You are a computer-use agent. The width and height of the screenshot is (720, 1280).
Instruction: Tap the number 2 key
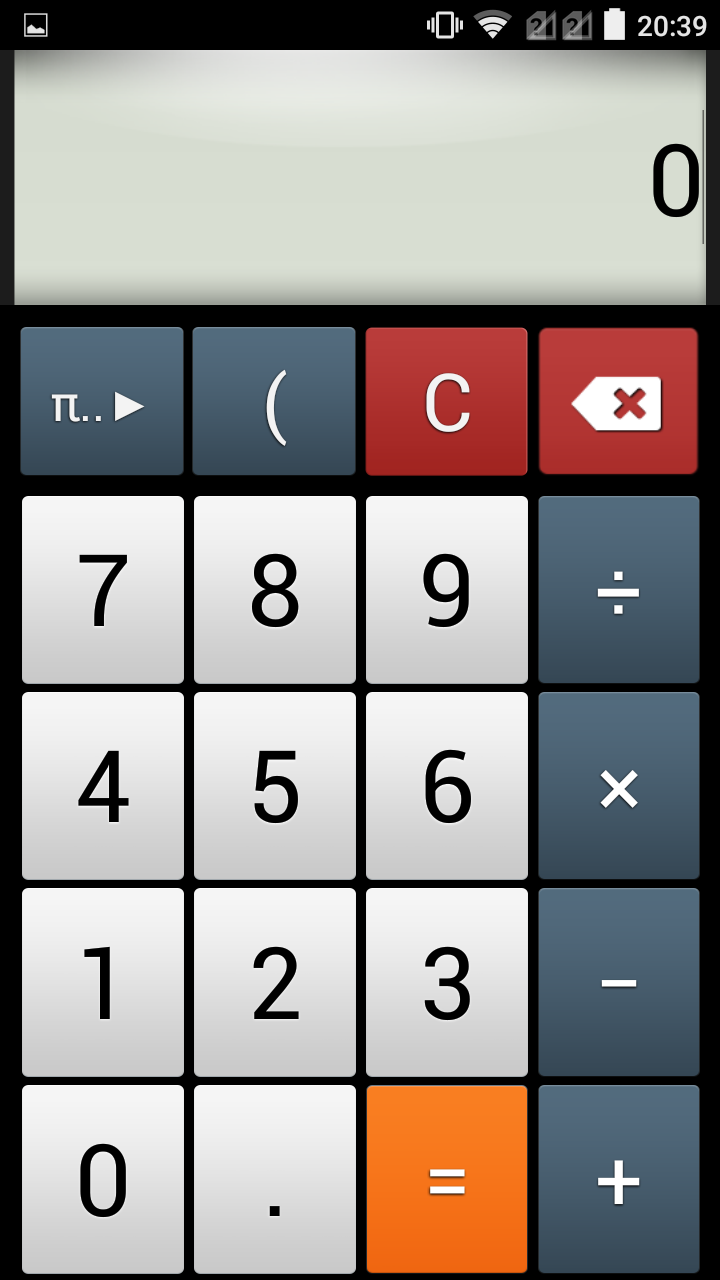coord(275,982)
